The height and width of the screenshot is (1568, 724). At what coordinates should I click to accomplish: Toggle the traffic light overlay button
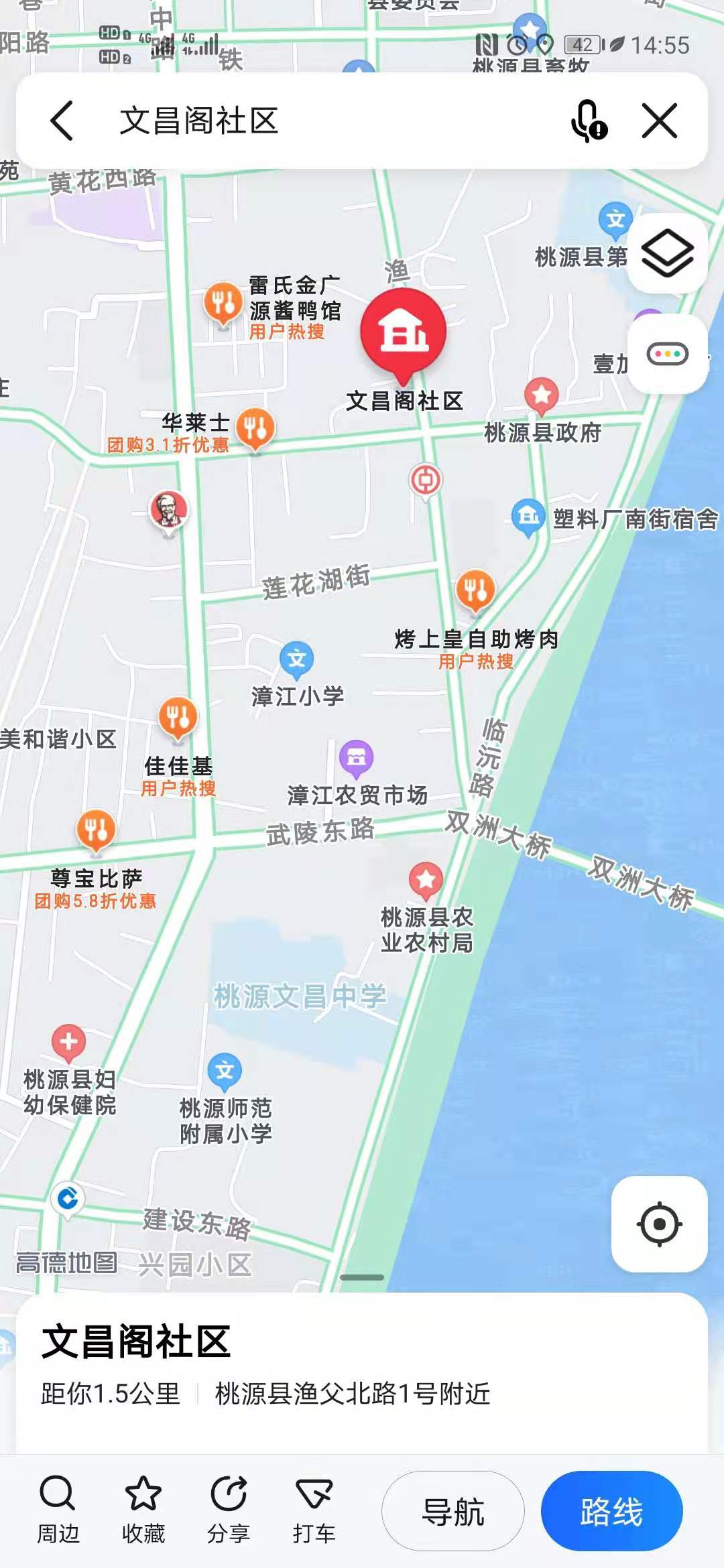(667, 353)
